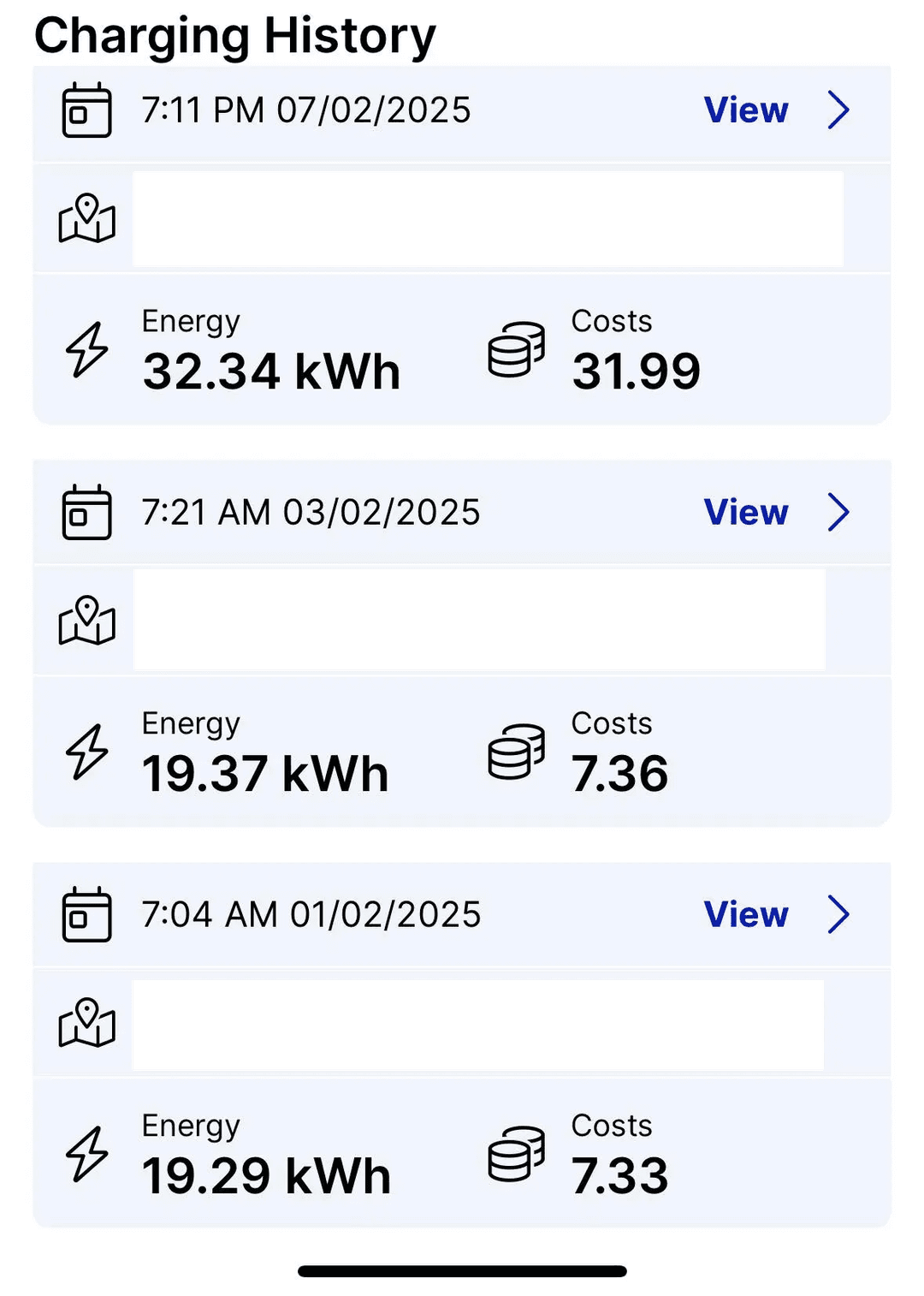Select the Energy lightning icon beside 19.37 kWh
The image size is (924, 1296).
85,753
